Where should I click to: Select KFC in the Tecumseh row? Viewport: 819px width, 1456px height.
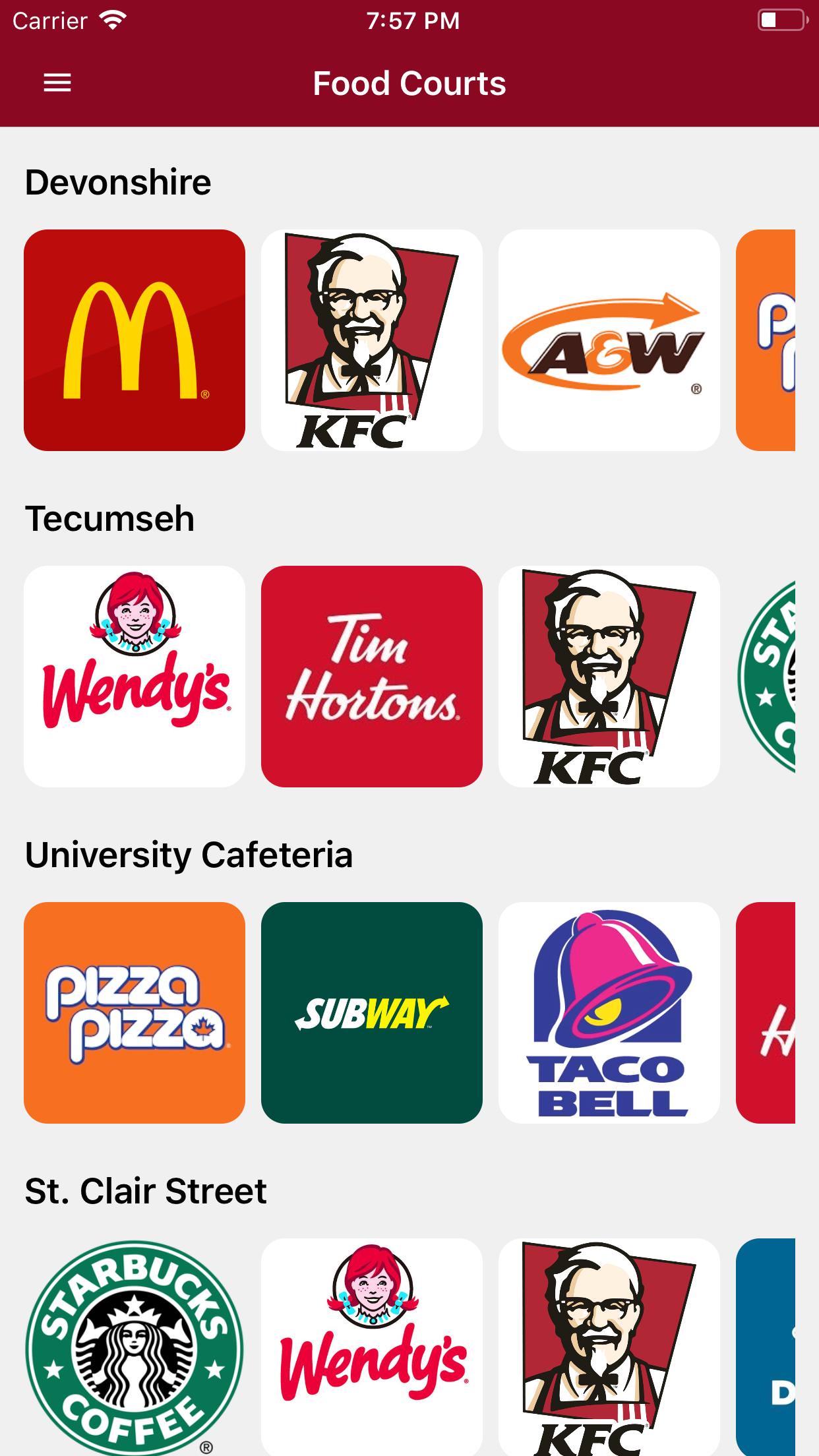click(609, 677)
